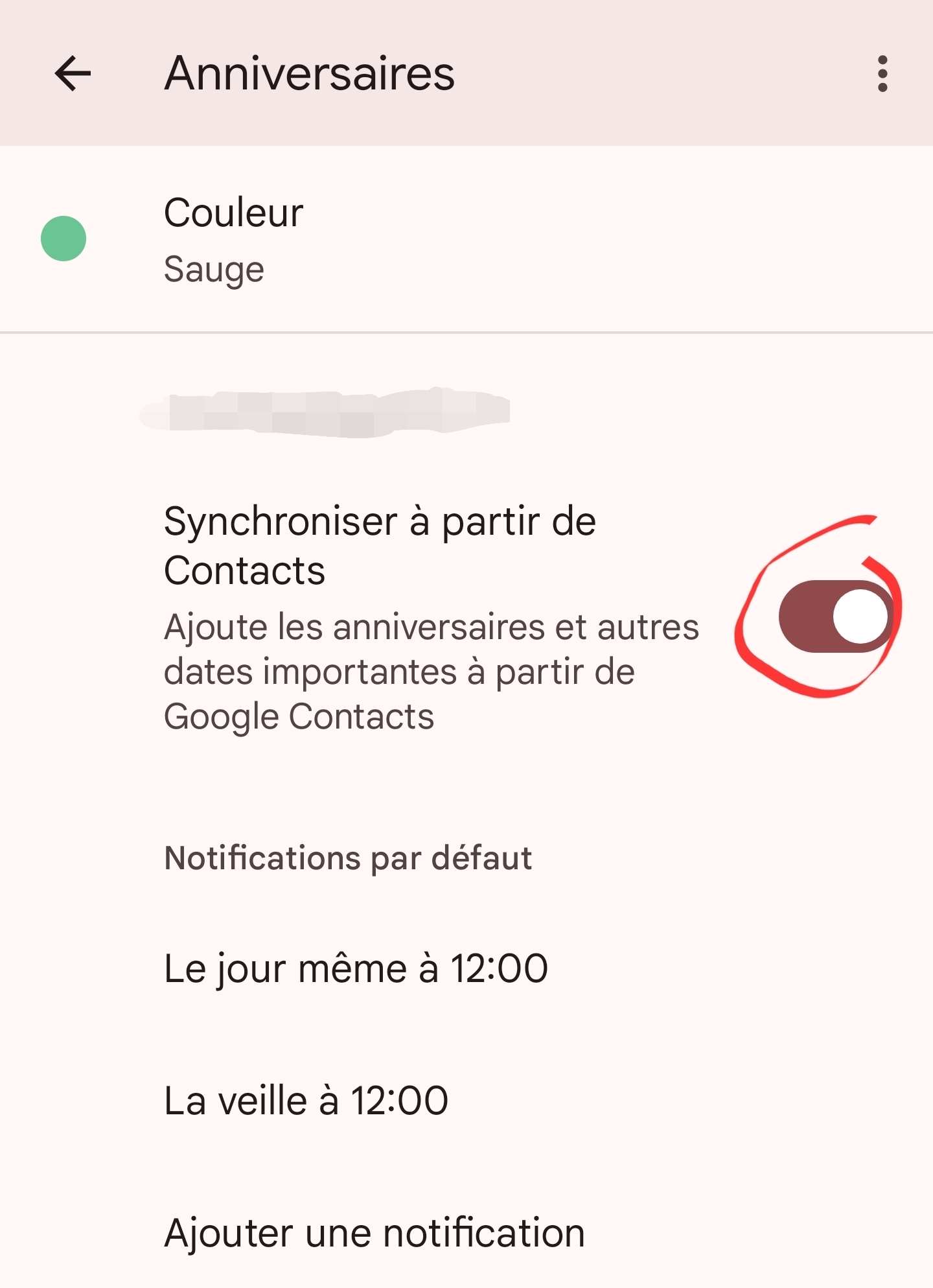933x1288 pixels.
Task: Open the three-dot overflow menu
Action: [x=882, y=73]
